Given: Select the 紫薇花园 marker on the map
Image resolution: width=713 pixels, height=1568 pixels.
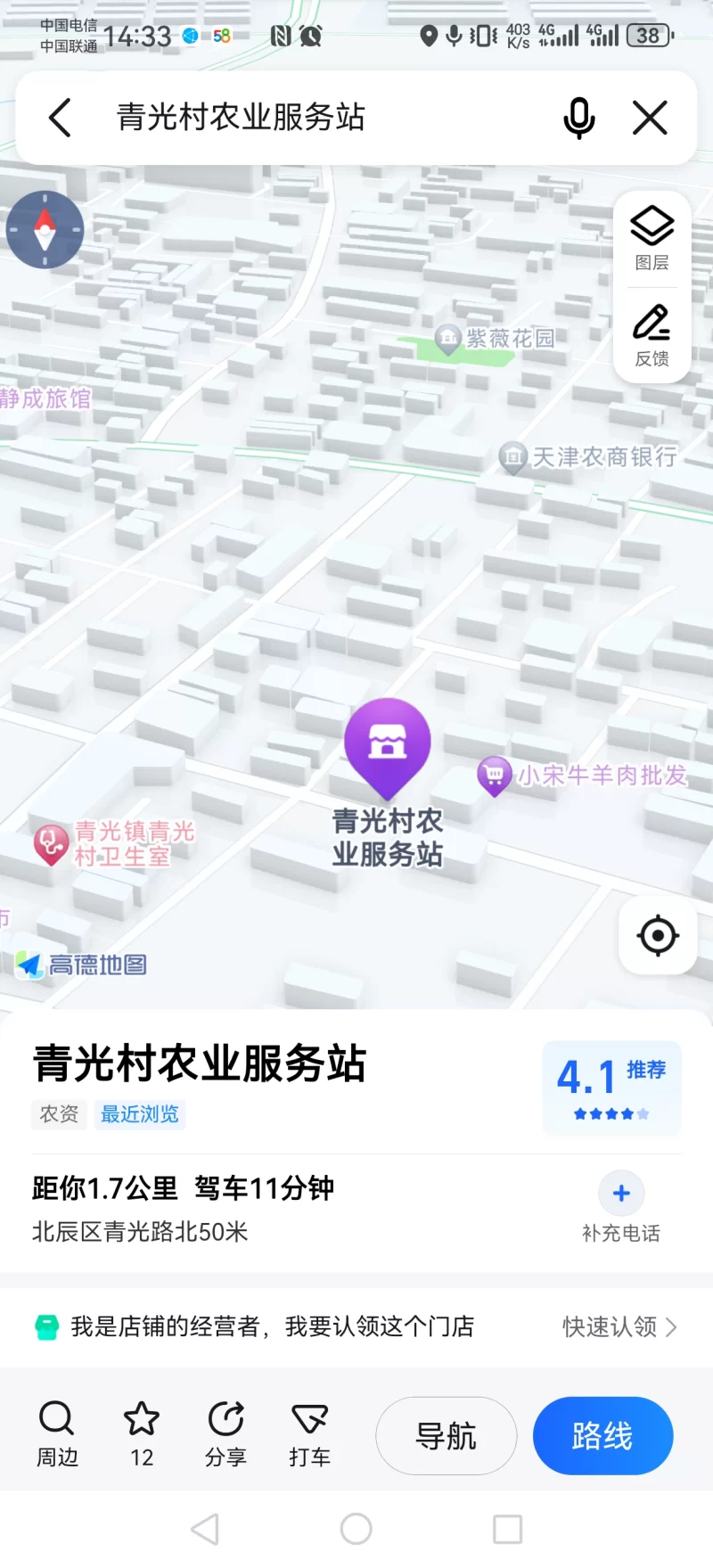Looking at the screenshot, I should tap(448, 339).
